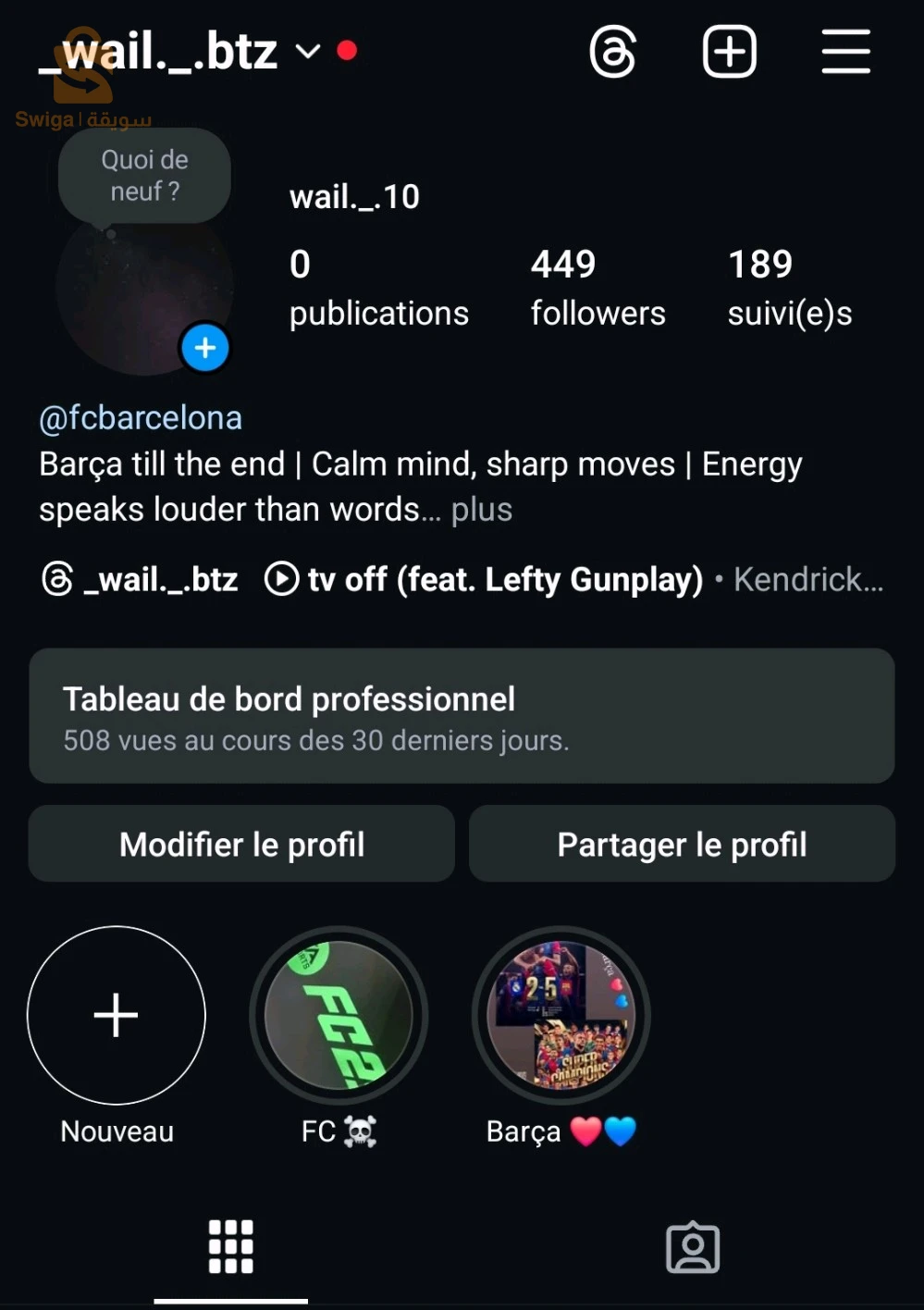Open the _wail._.btz Threads link
The width and height of the screenshot is (924, 1310).
pos(141,580)
